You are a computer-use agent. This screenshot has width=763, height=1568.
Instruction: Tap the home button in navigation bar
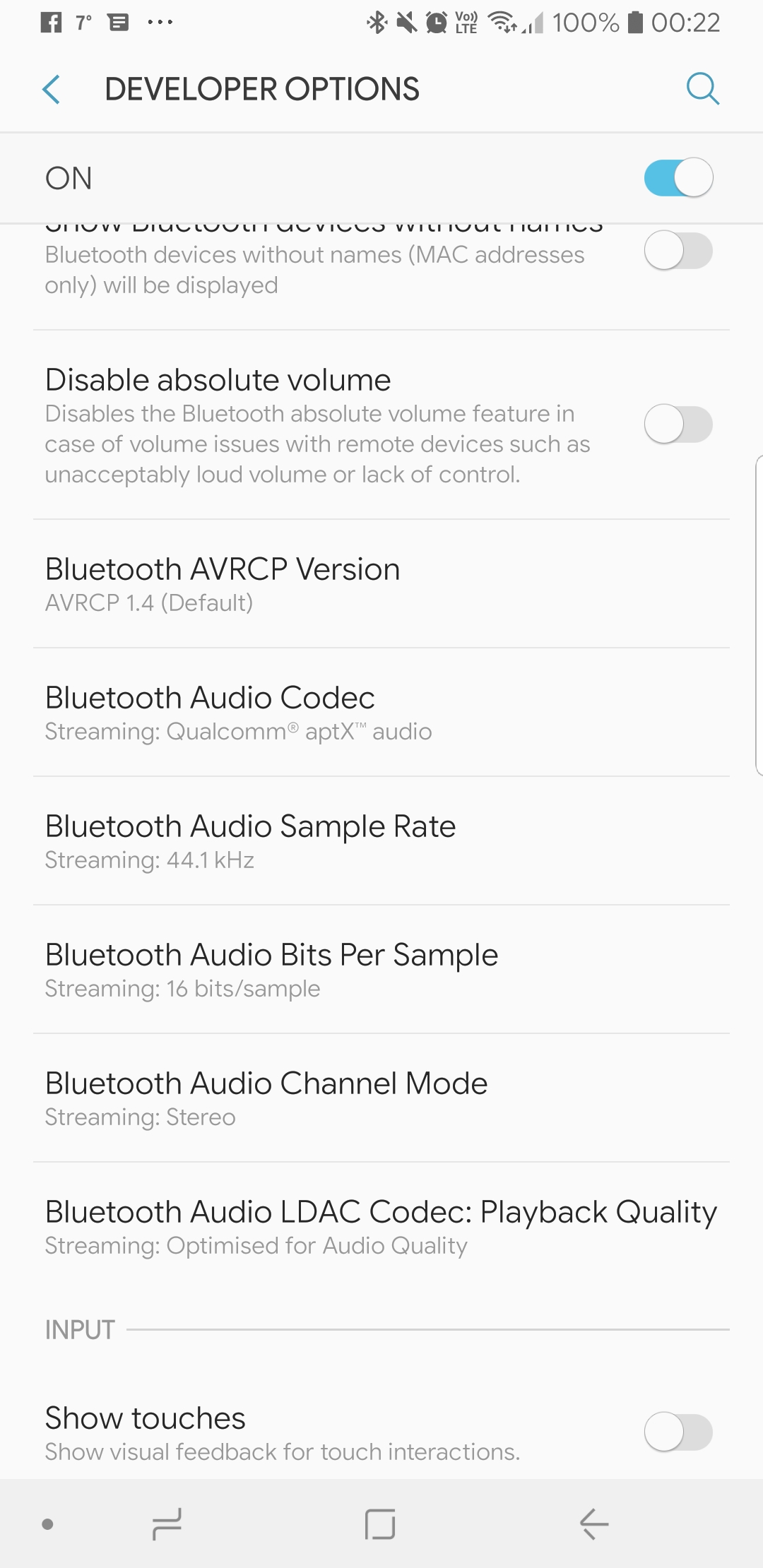[380, 1524]
